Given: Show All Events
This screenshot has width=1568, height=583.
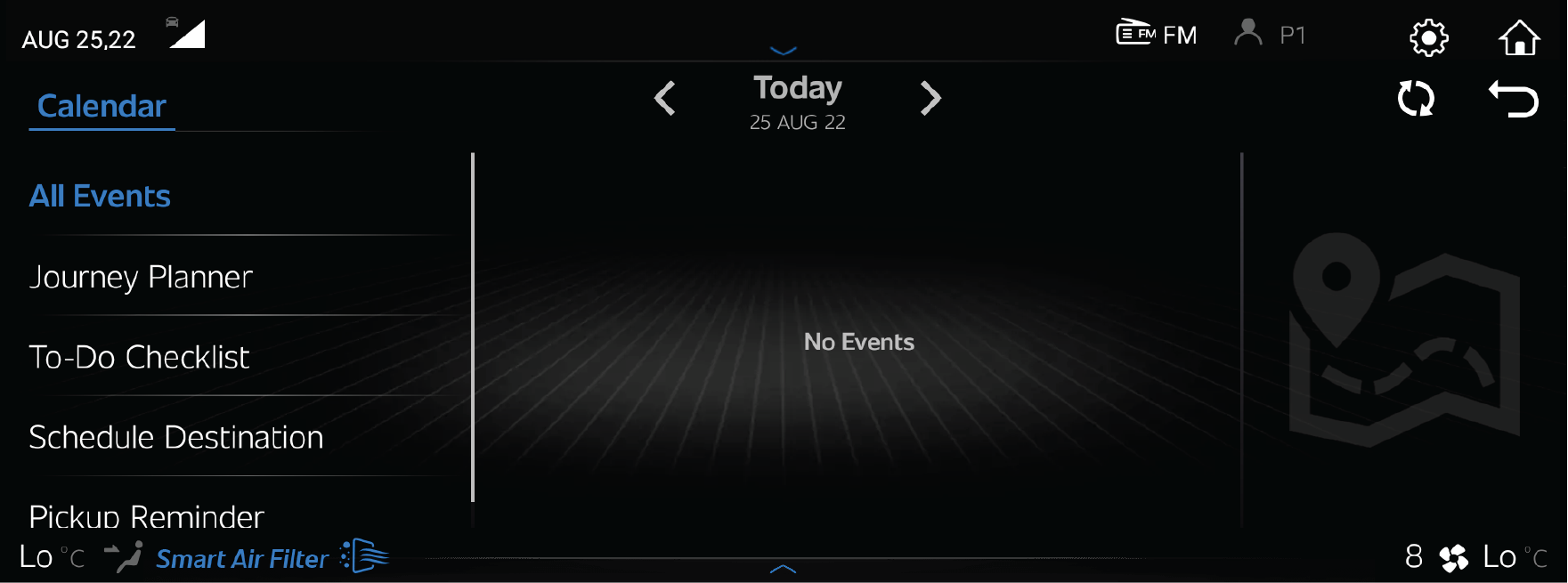Looking at the screenshot, I should [100, 196].
